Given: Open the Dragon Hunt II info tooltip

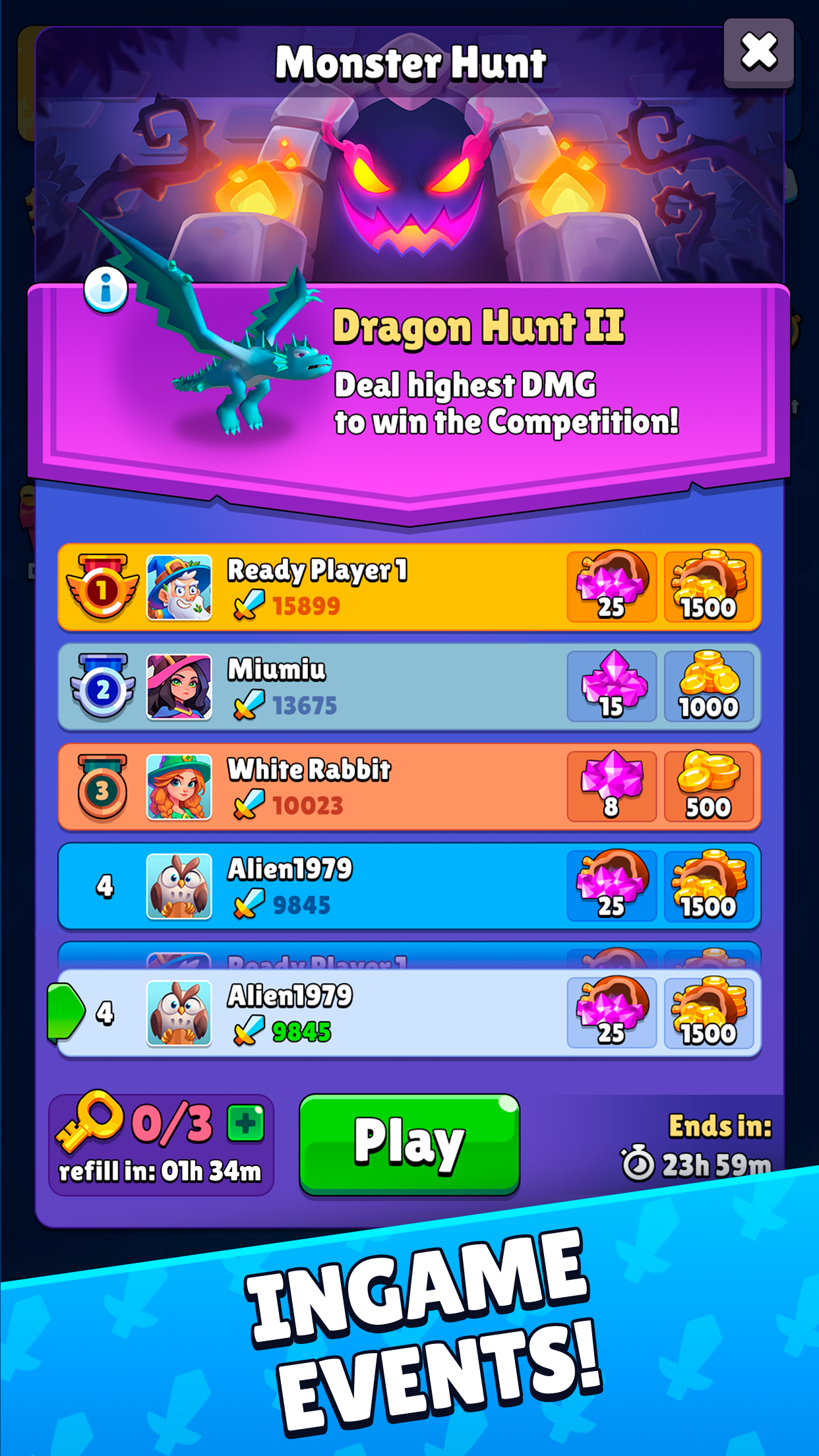Looking at the screenshot, I should (x=106, y=291).
